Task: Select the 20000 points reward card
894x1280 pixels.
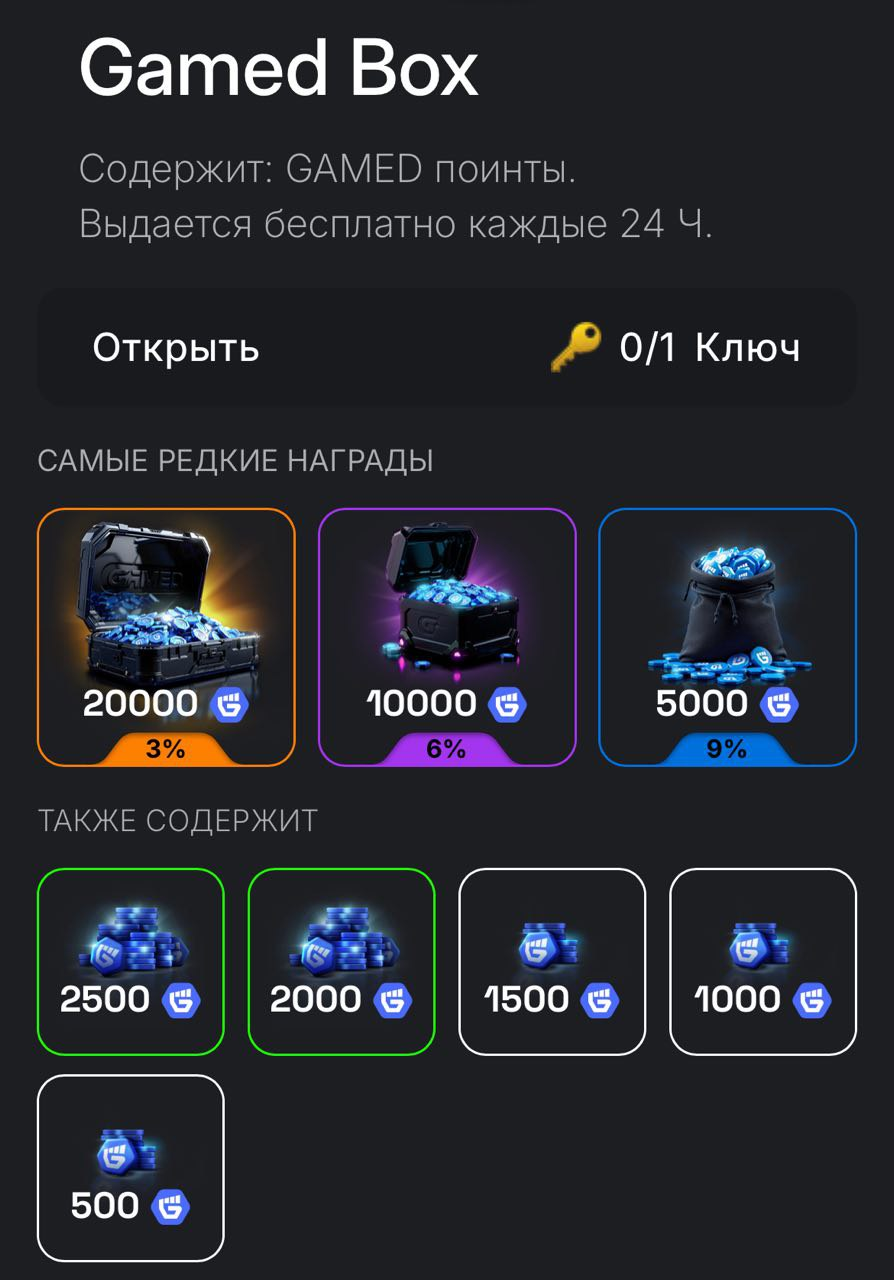Action: (x=166, y=637)
